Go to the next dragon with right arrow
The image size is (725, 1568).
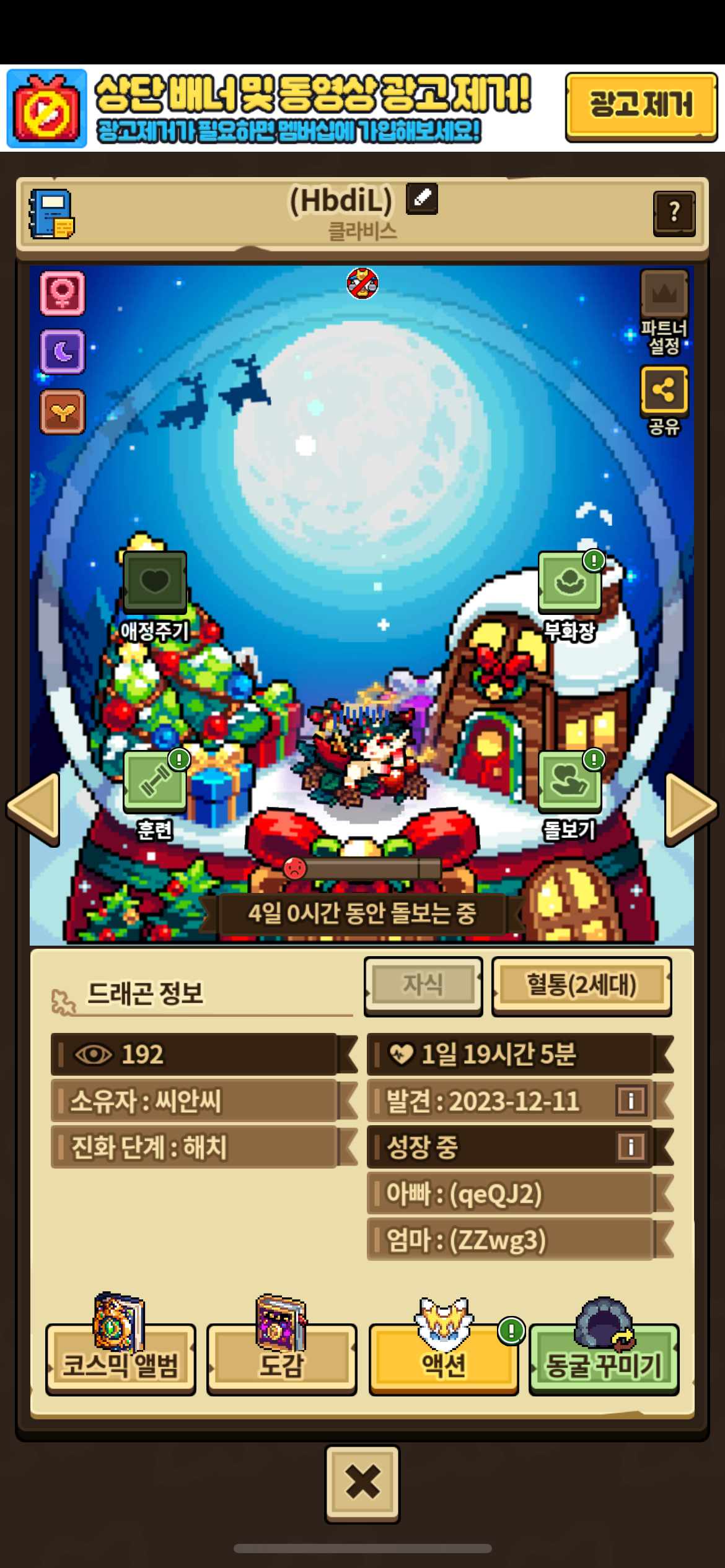tap(690, 808)
